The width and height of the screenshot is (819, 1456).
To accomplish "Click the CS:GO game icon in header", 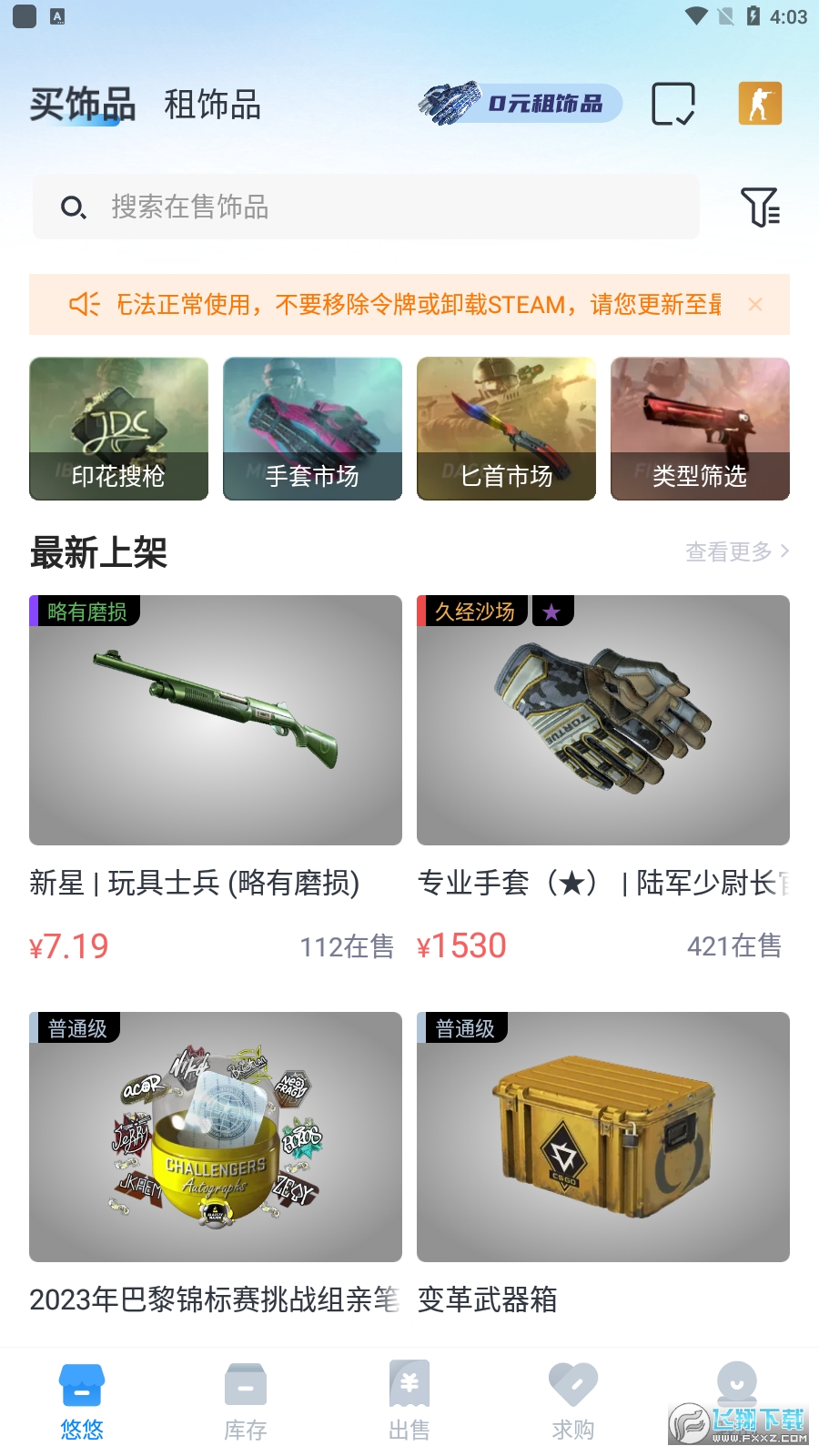I will pos(761,103).
